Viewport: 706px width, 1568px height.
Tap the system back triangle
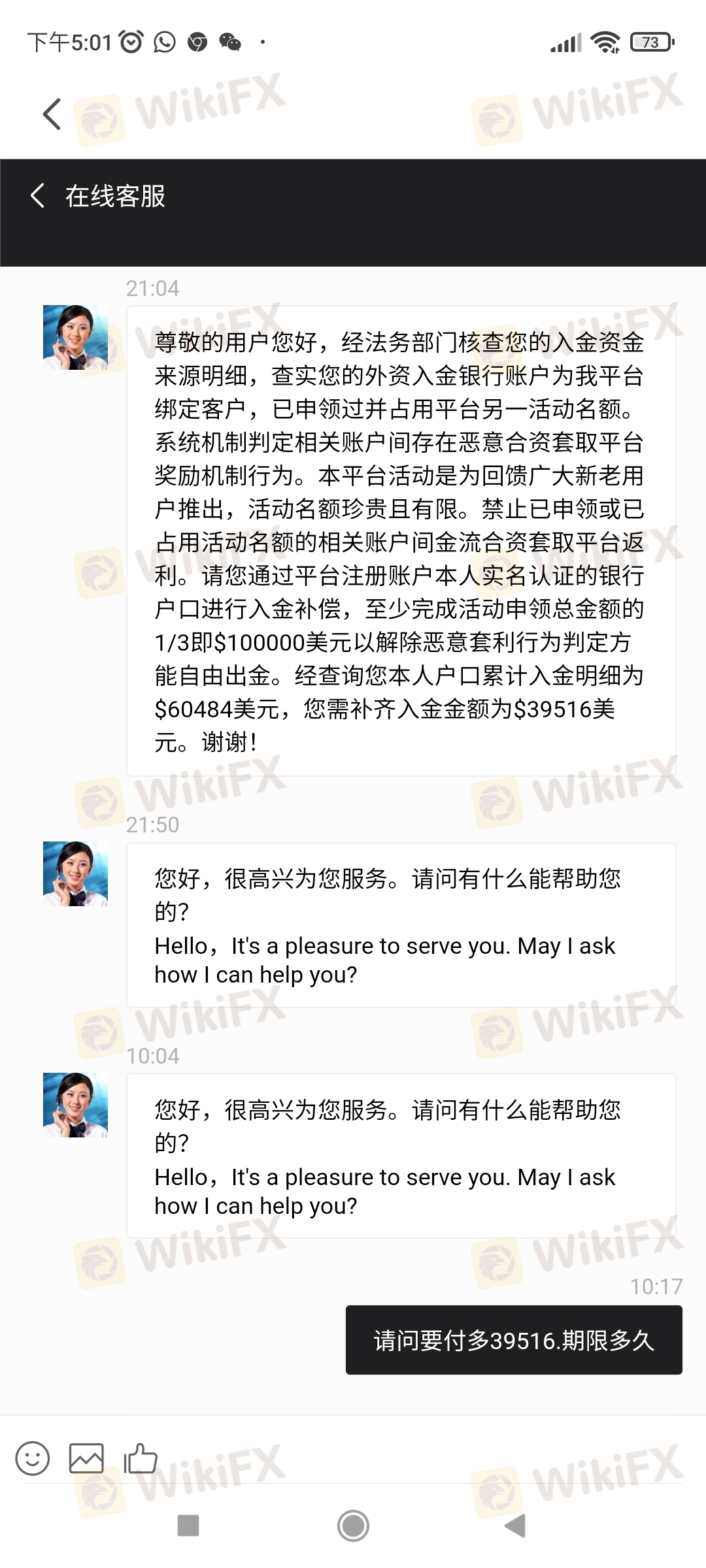(x=516, y=1526)
